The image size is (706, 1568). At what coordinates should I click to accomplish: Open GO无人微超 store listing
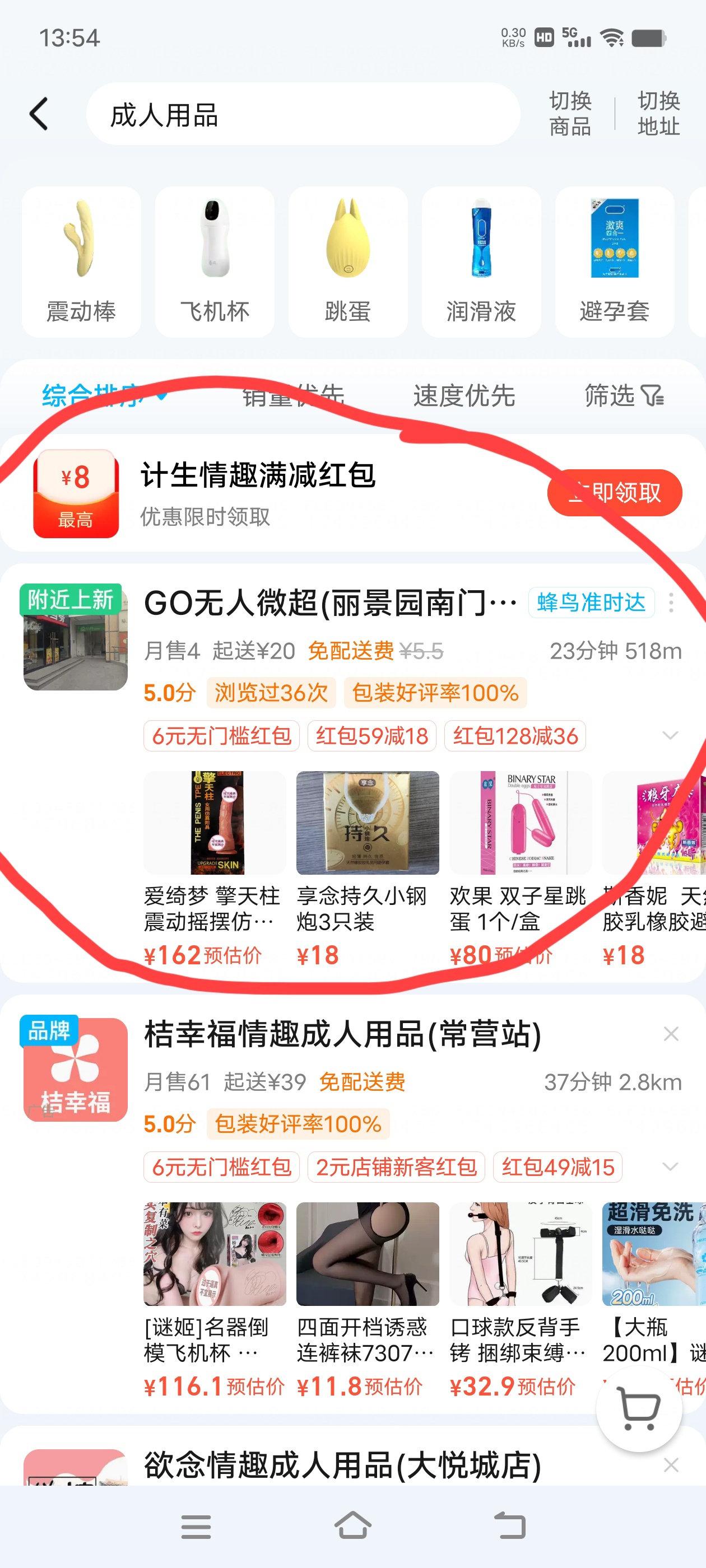(x=329, y=603)
